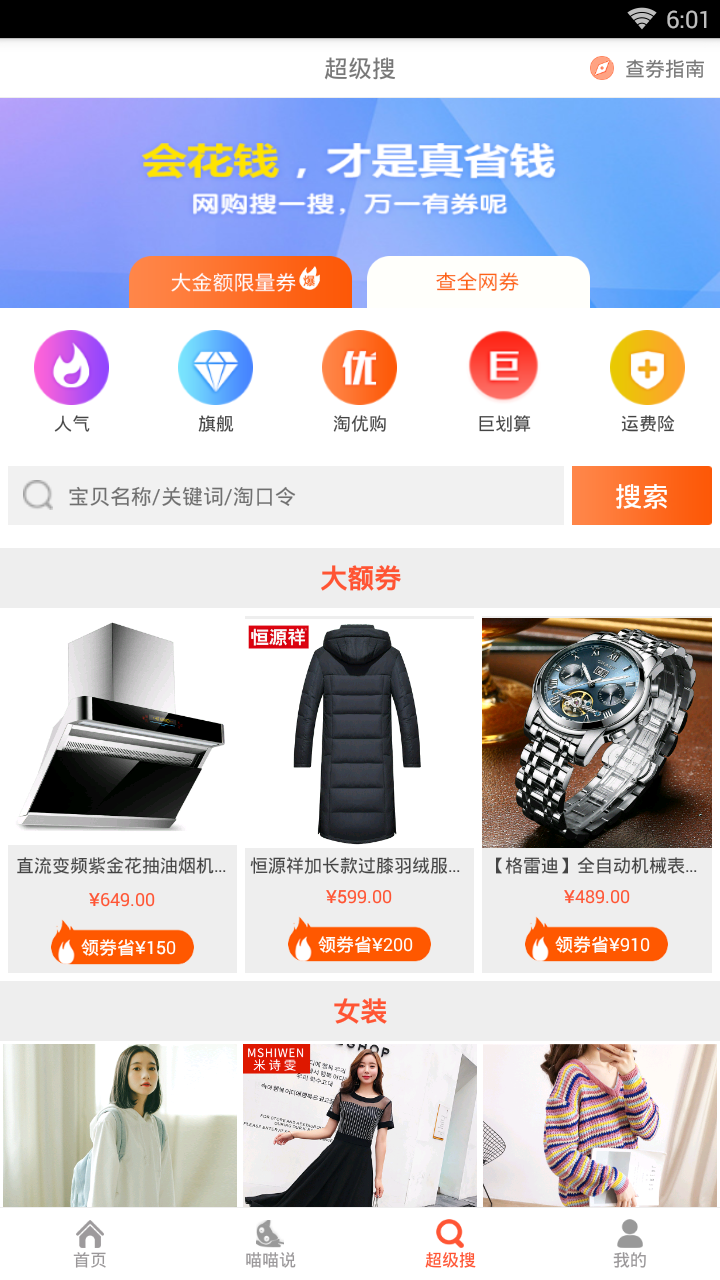The height and width of the screenshot is (1280, 720).
Task: Switch to the 大金额限量券 tab
Action: click(x=240, y=282)
